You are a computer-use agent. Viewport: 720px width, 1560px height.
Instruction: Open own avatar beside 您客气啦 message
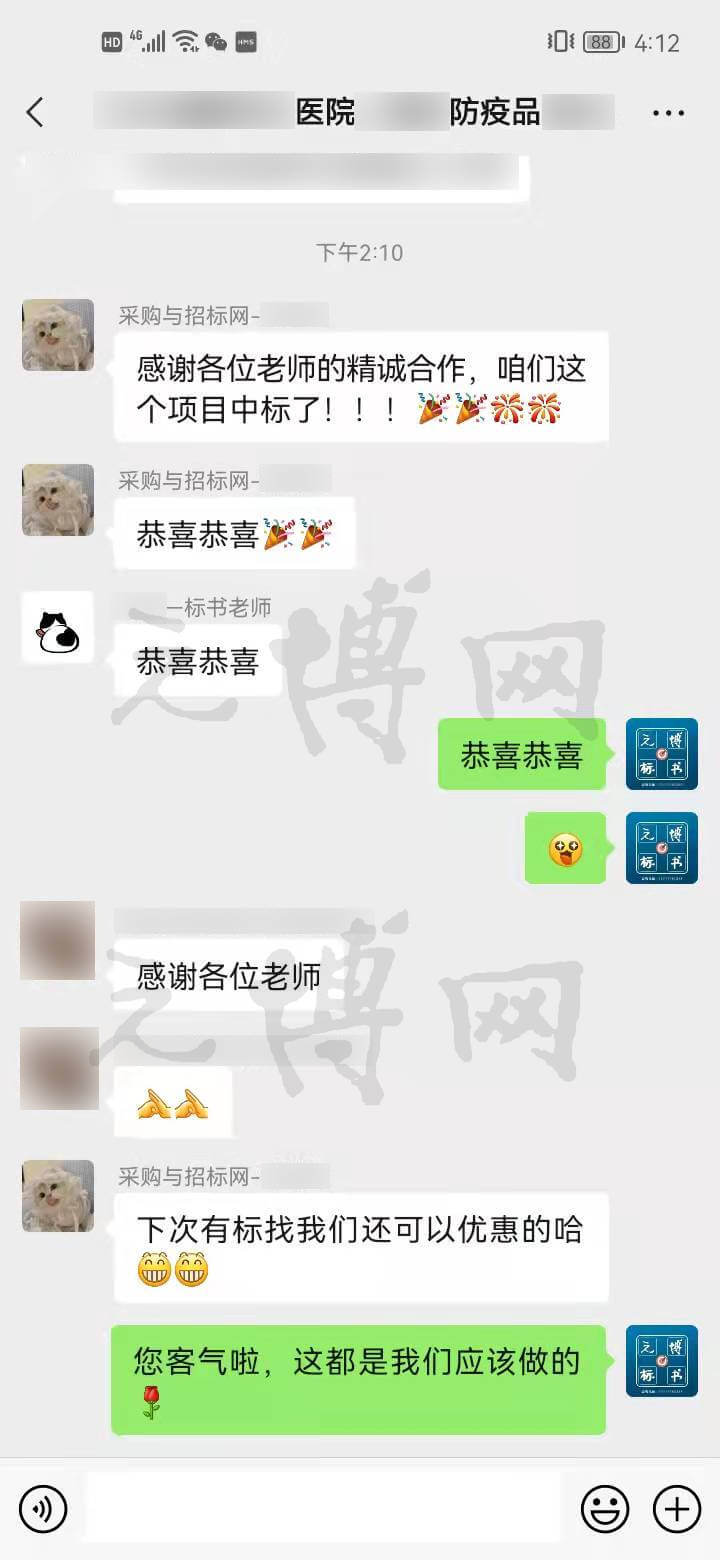pyautogui.click(x=661, y=1361)
